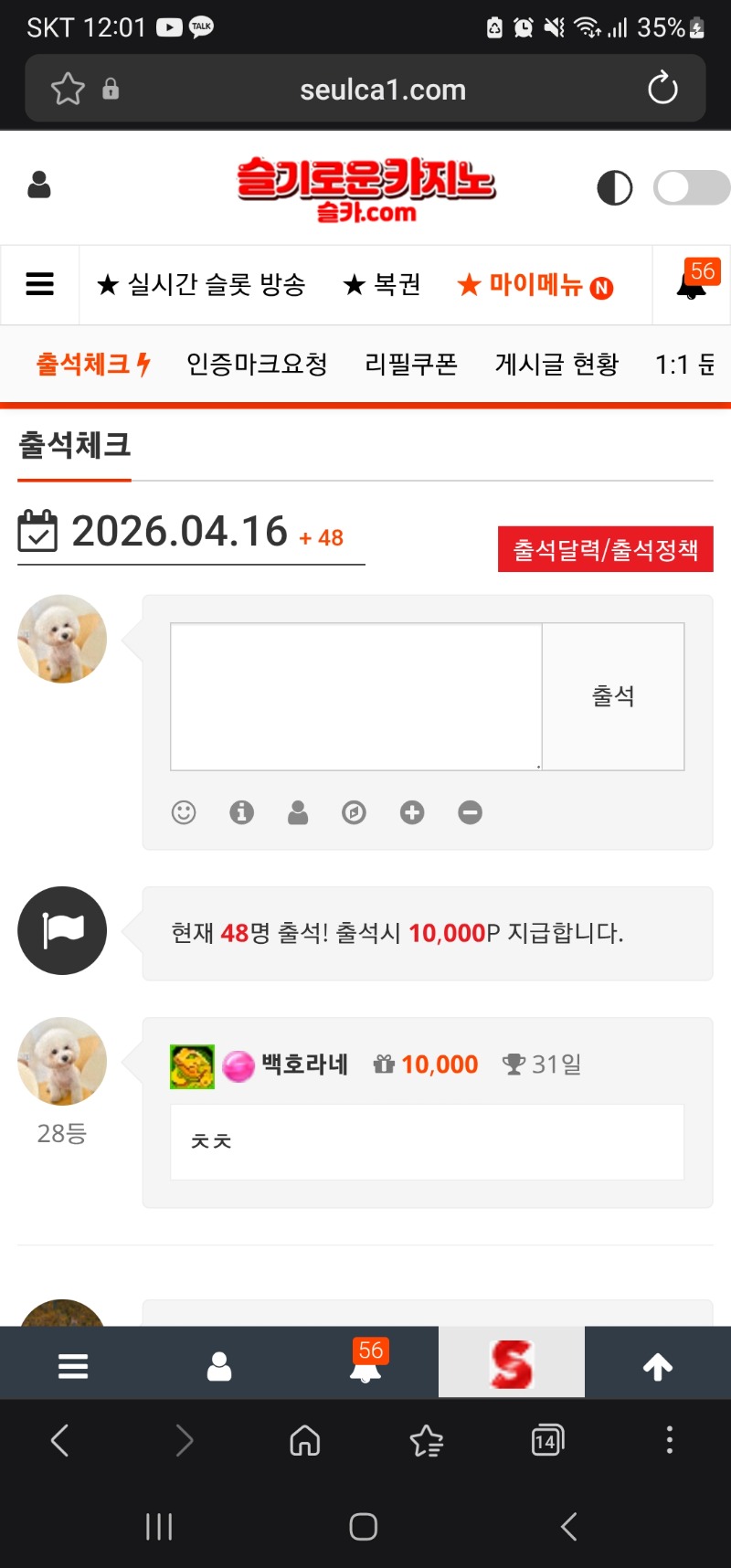Select the 인증마크요청 tab
731x1568 pixels.
point(257,365)
